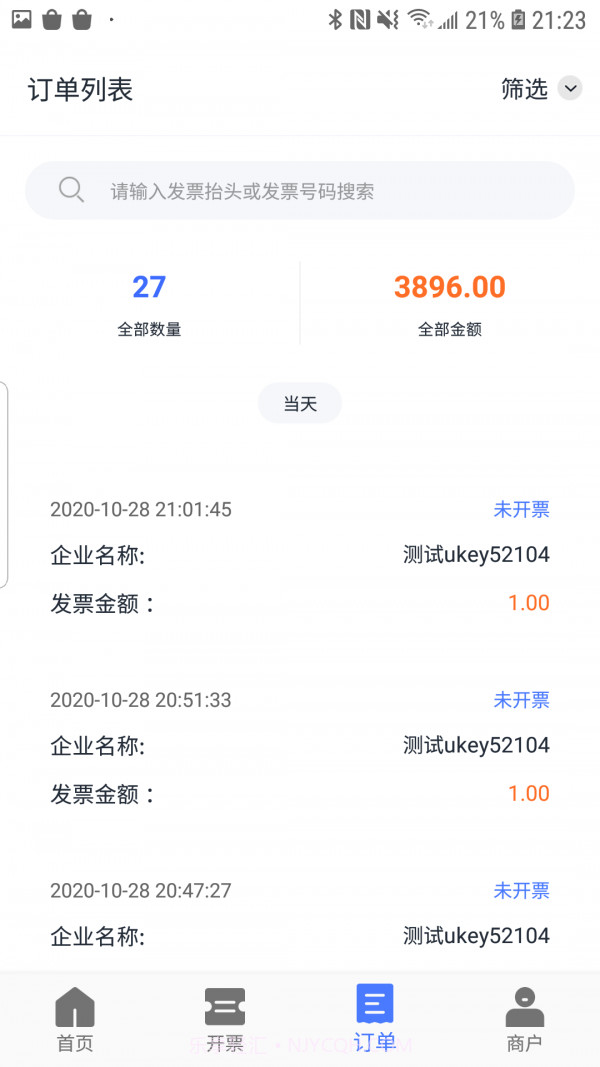Switch to the 开票 tab

tap(225, 1019)
